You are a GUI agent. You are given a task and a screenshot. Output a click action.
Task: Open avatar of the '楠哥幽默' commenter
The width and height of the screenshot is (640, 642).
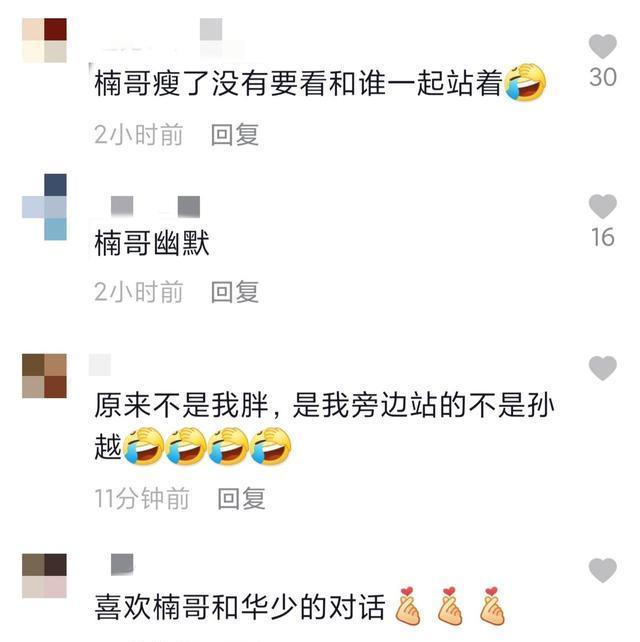(44, 207)
